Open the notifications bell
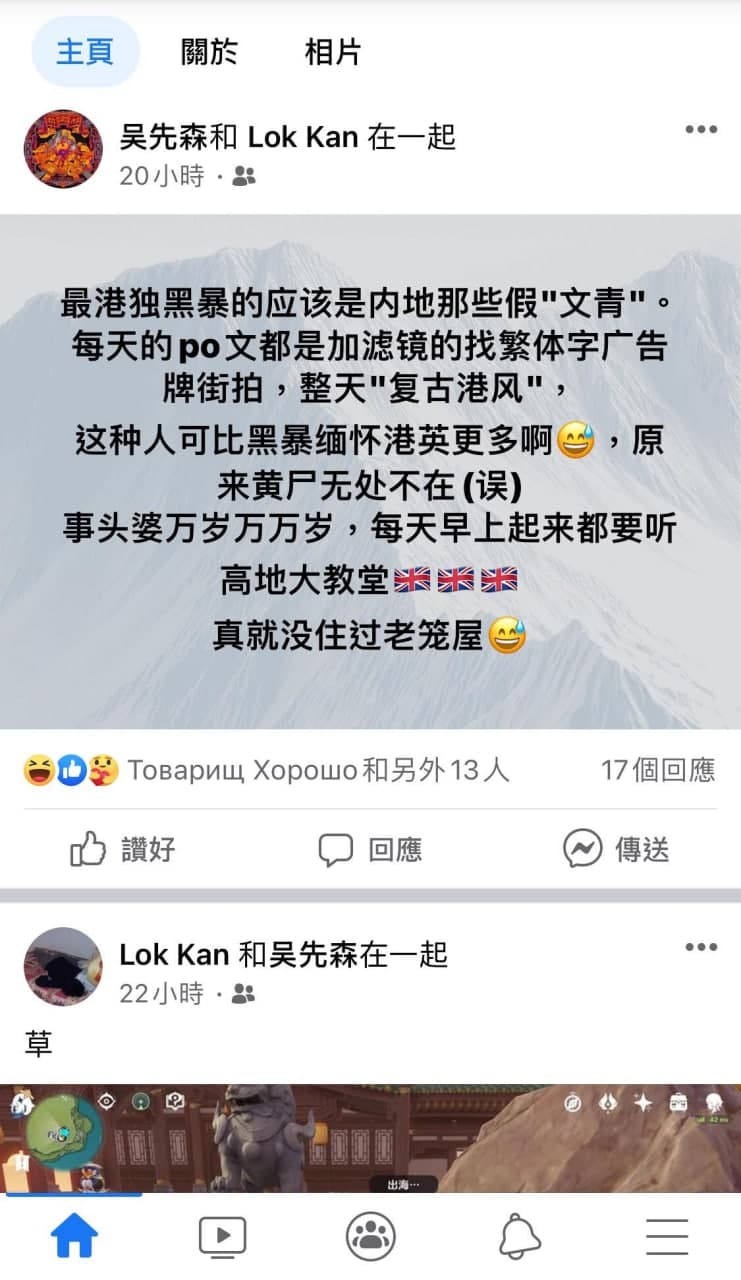The image size is (741, 1280). 519,1237
